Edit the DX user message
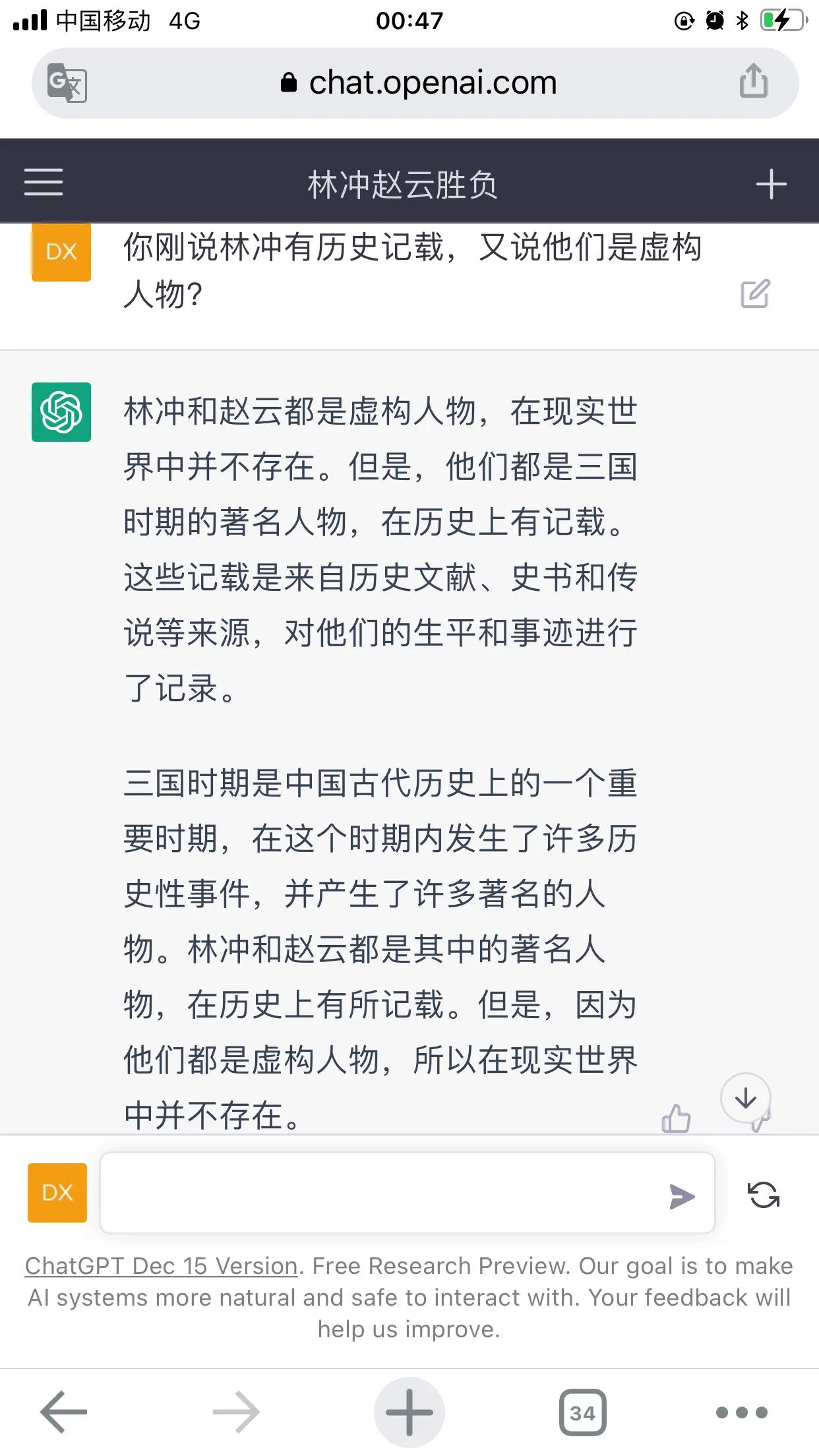Viewport: 819px width, 1456px height. 755,293
